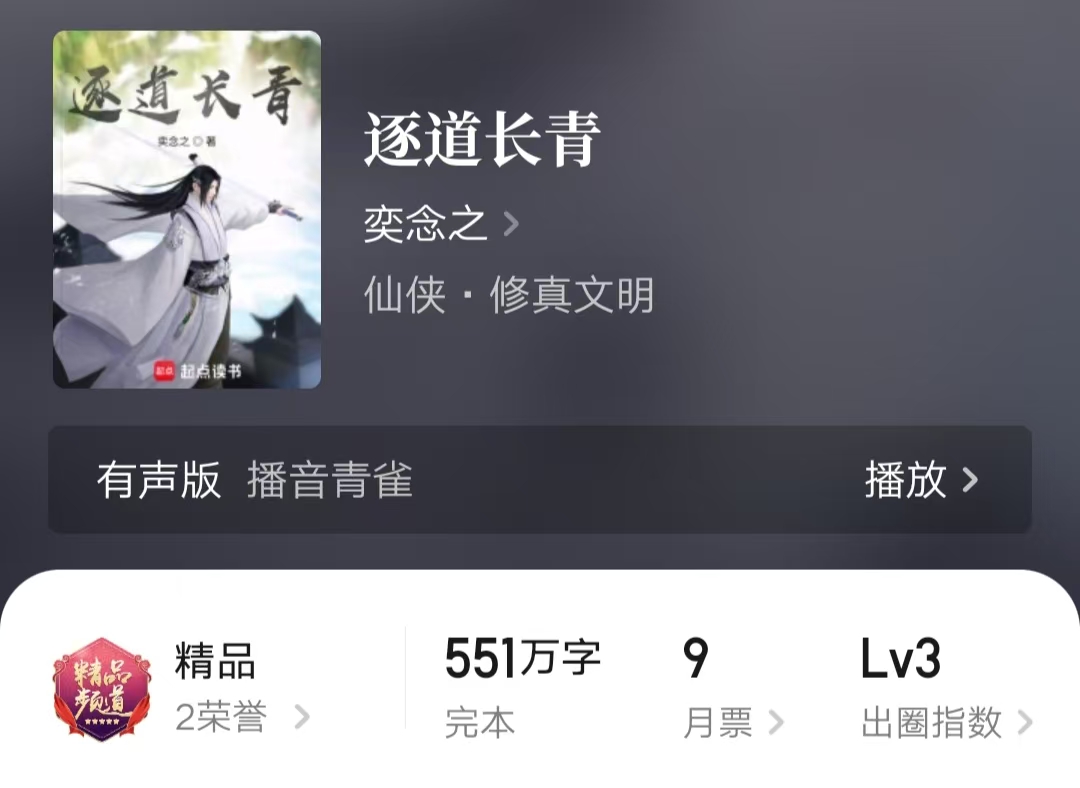Screen dimensions: 1080x788
Task: Open the 逐道长青 book cover
Action: [x=187, y=210]
